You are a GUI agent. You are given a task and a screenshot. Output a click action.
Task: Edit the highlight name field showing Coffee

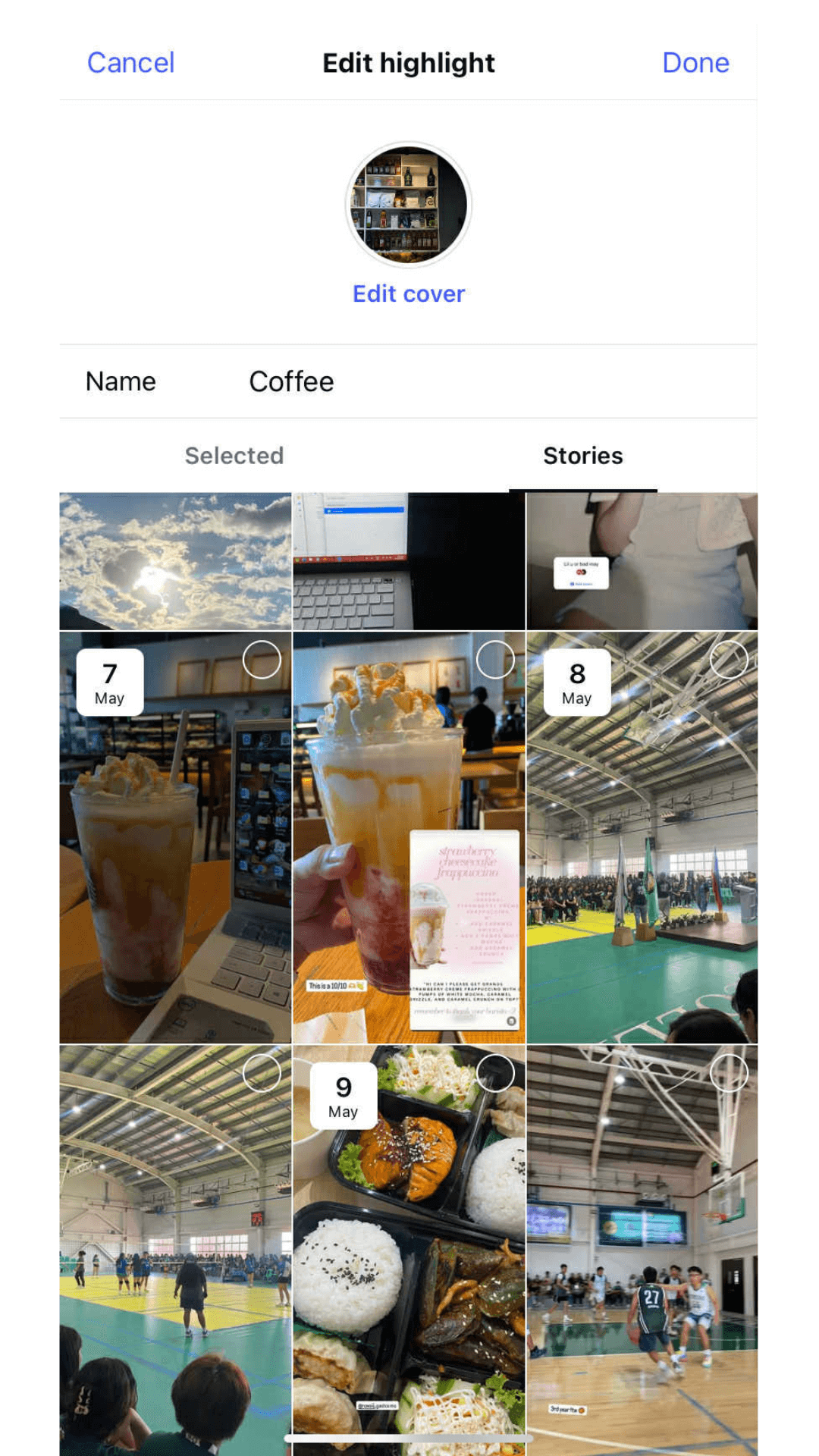(x=292, y=381)
